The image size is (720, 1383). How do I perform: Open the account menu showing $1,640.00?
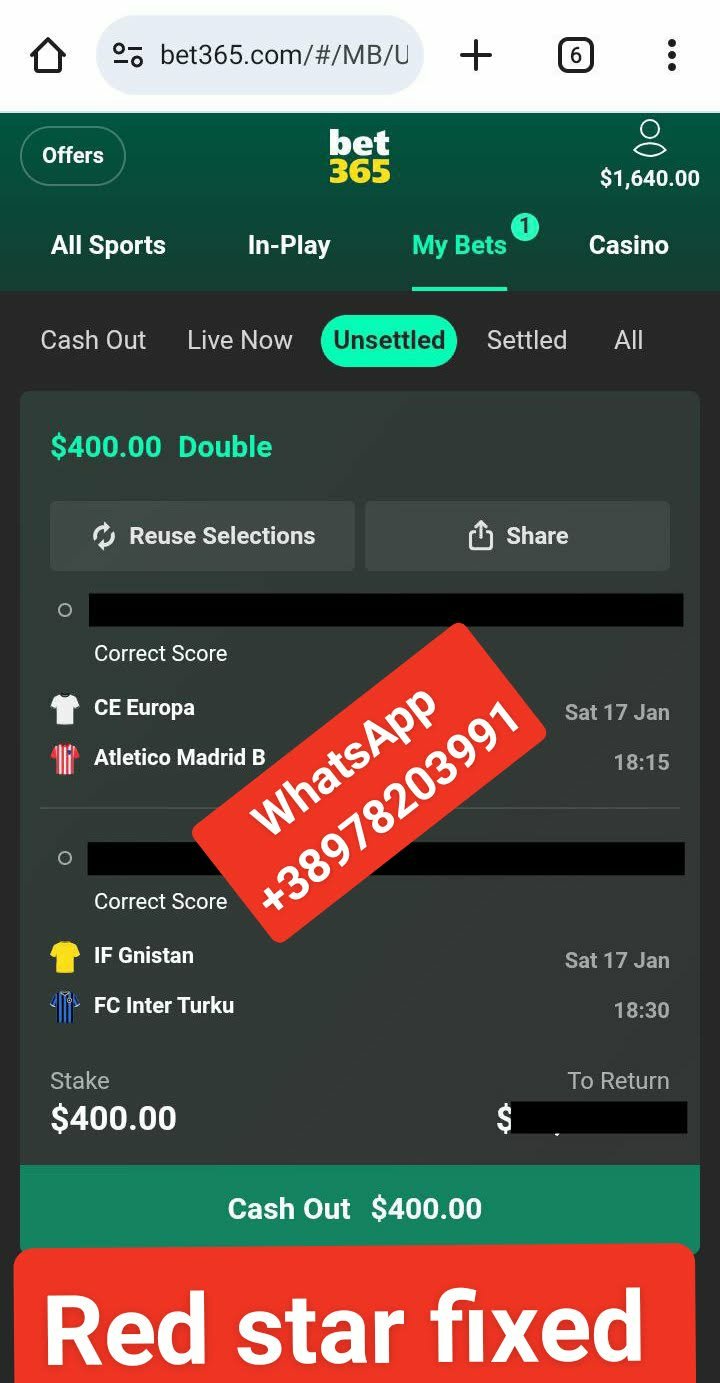pos(649,156)
